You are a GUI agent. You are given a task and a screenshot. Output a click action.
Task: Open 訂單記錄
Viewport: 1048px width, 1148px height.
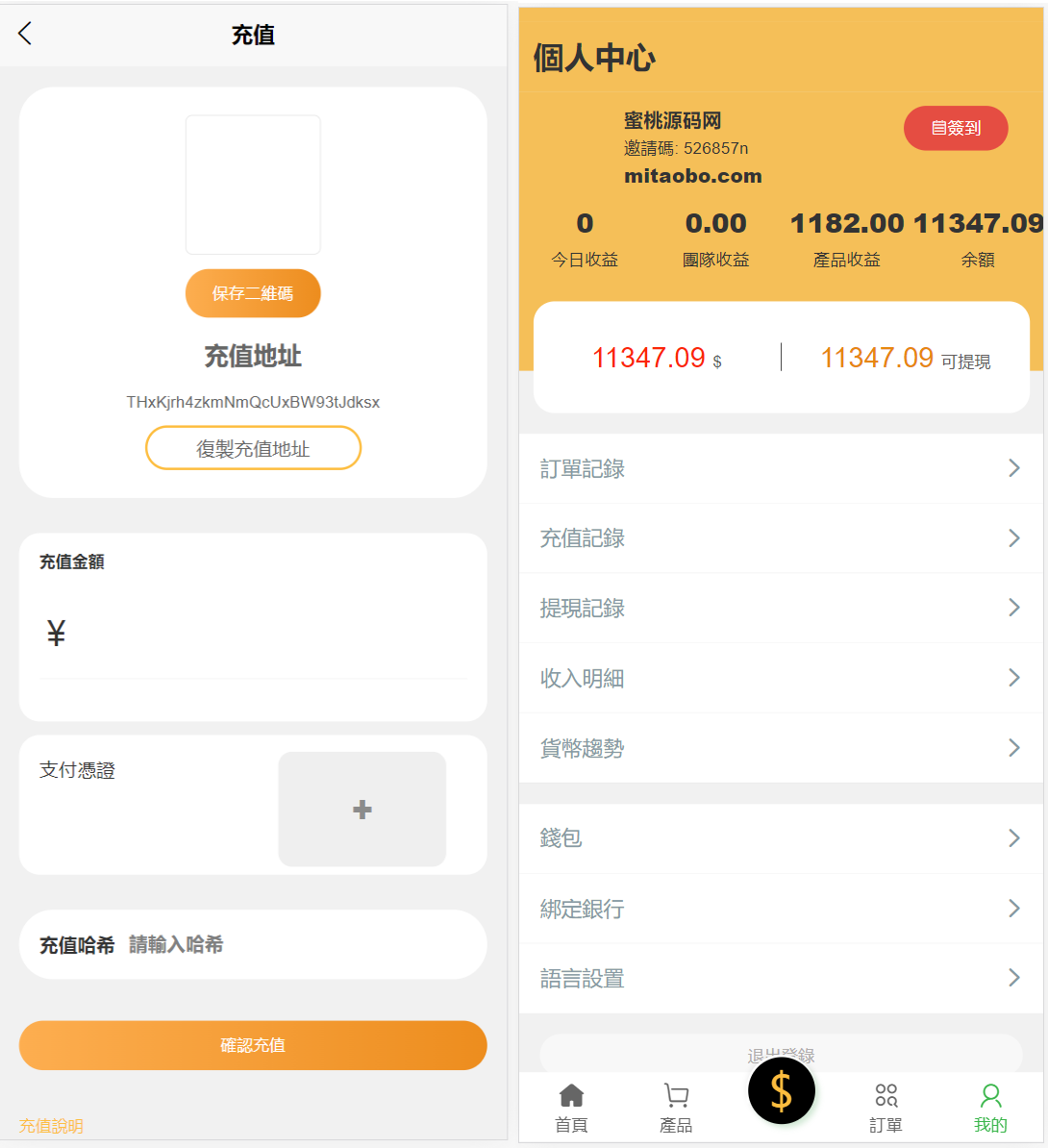pyautogui.click(x=781, y=468)
